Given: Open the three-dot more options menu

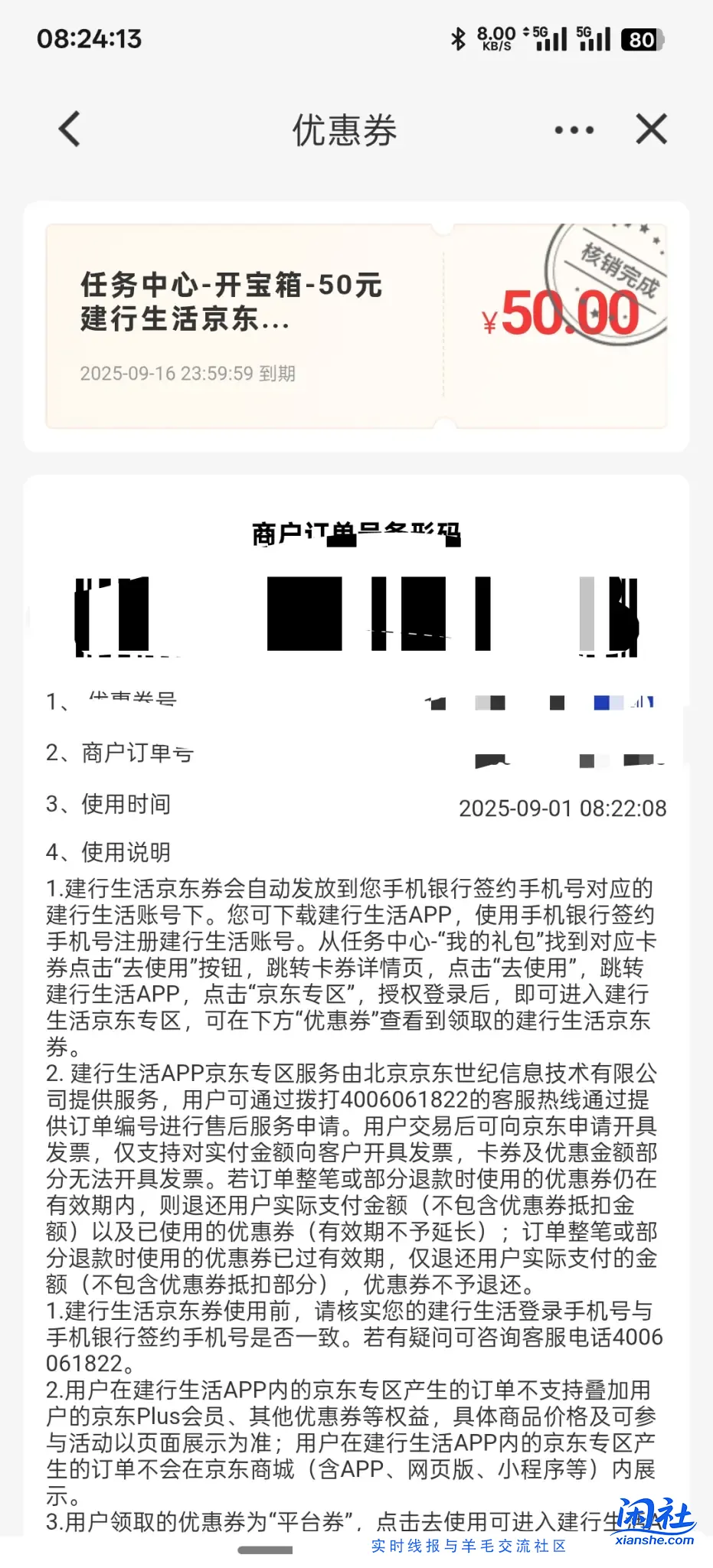Looking at the screenshot, I should [574, 130].
